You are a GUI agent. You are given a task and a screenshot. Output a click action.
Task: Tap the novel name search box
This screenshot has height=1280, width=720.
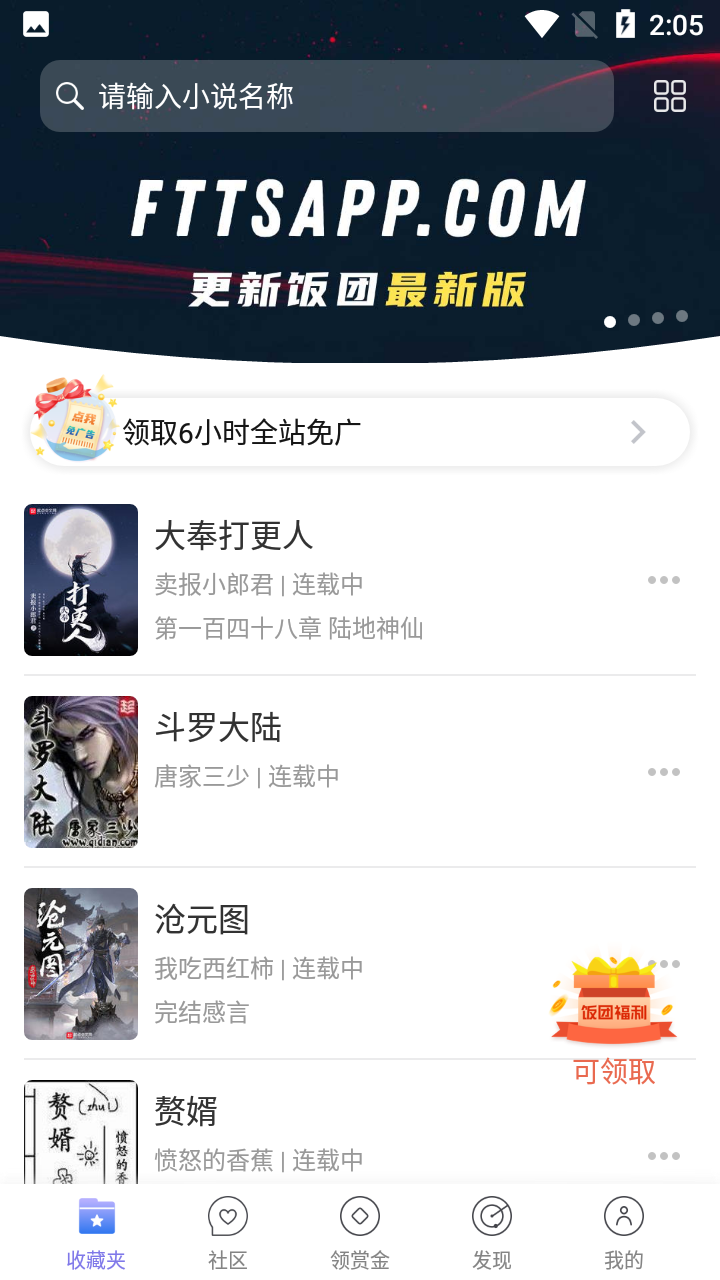[x=326, y=96]
